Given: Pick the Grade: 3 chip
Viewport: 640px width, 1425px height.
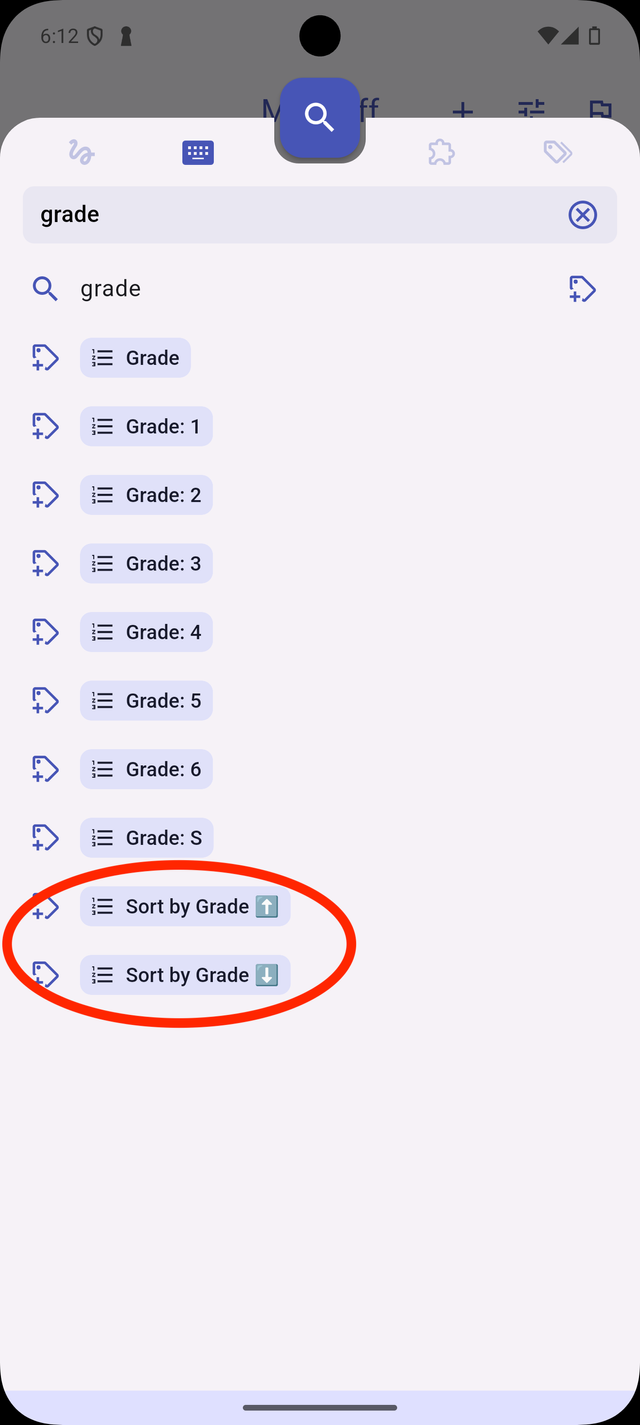Looking at the screenshot, I should coord(147,564).
